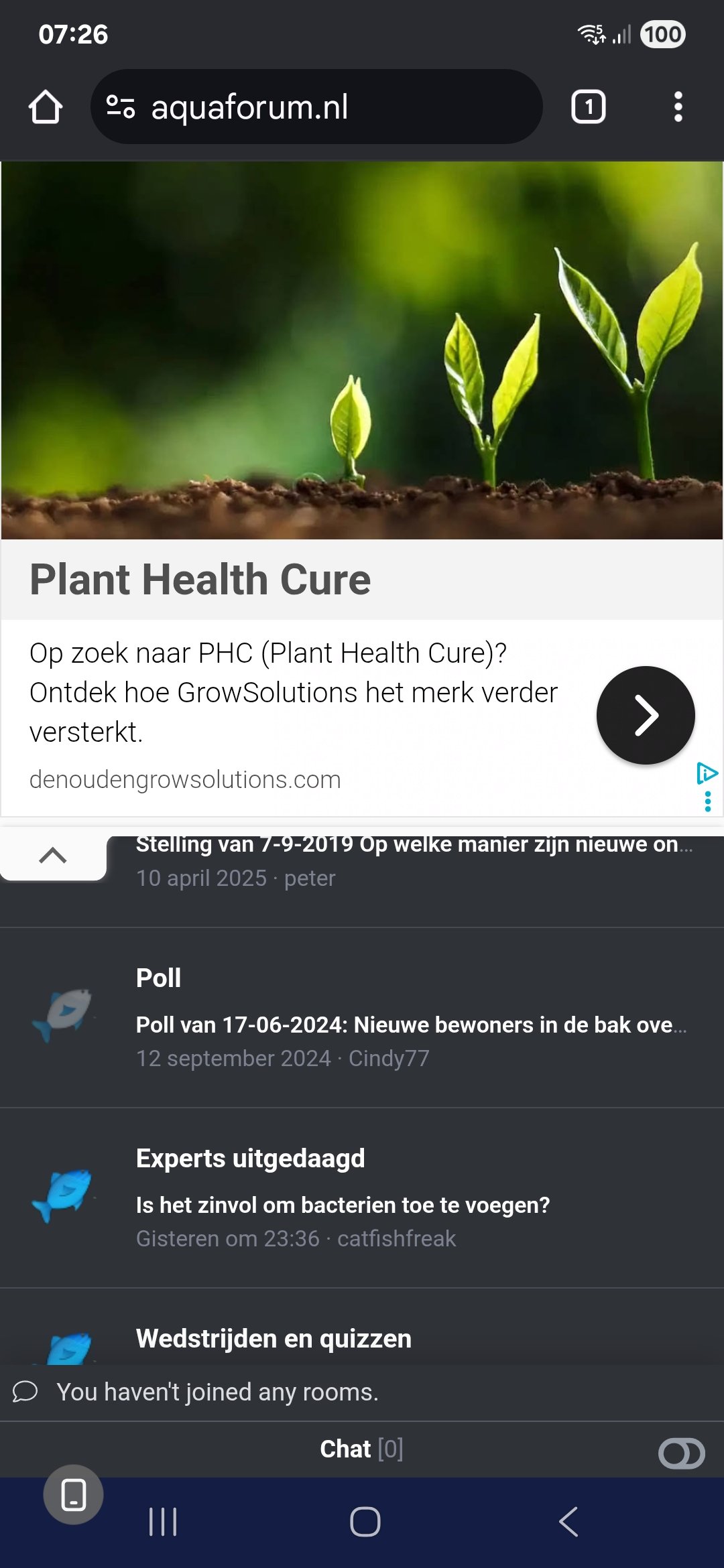The width and height of the screenshot is (724, 1568).
Task: Select the Poll forum section
Action: [158, 978]
